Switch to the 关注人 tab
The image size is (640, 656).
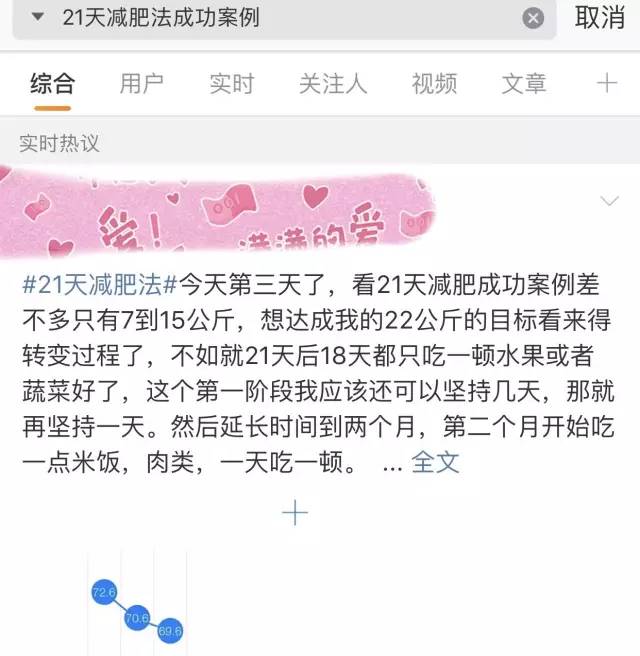coord(332,84)
